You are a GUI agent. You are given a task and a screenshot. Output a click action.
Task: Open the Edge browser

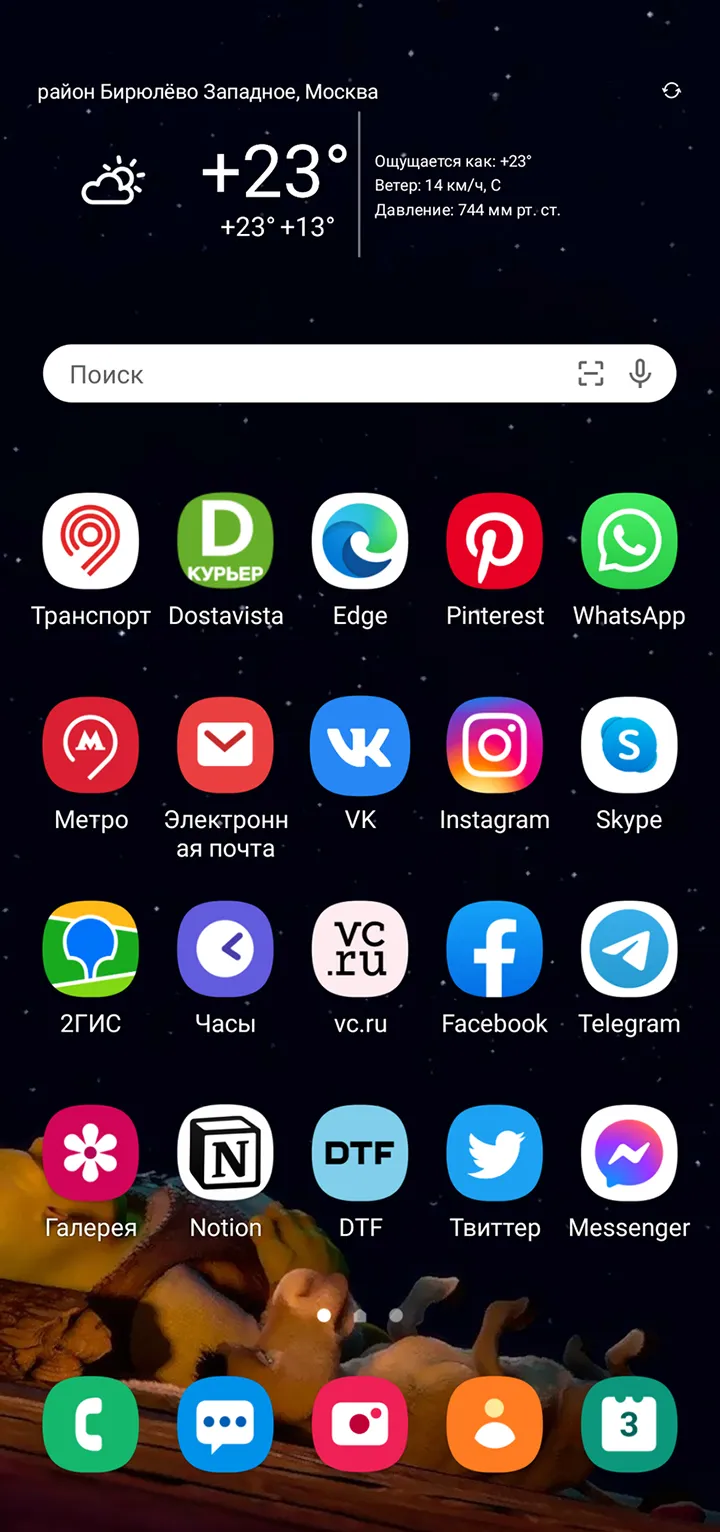point(360,541)
